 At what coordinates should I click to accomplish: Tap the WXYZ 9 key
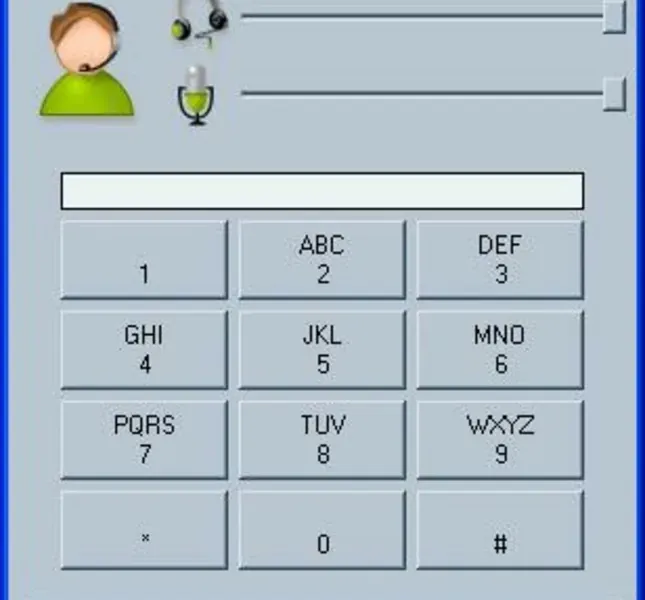500,440
